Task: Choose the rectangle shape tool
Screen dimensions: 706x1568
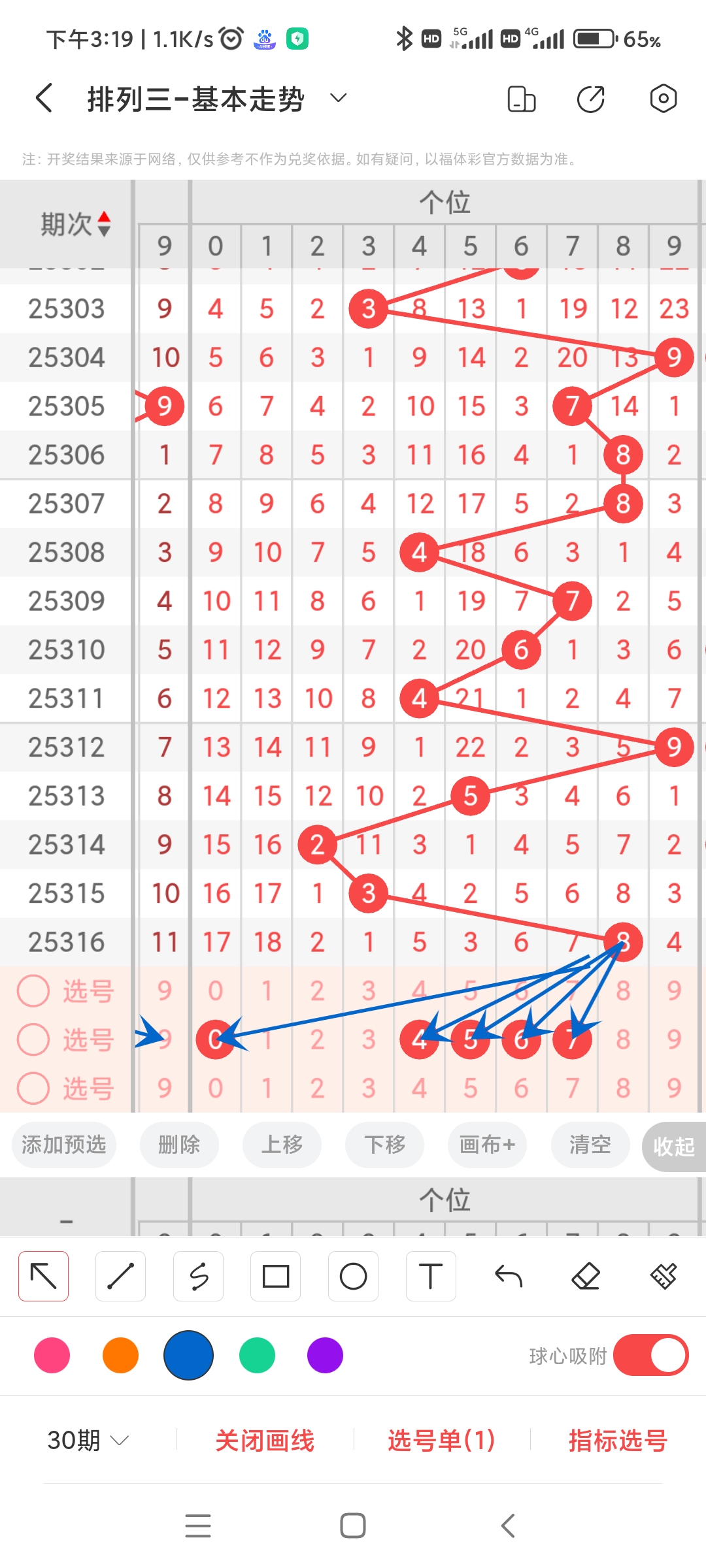Action: click(276, 1276)
